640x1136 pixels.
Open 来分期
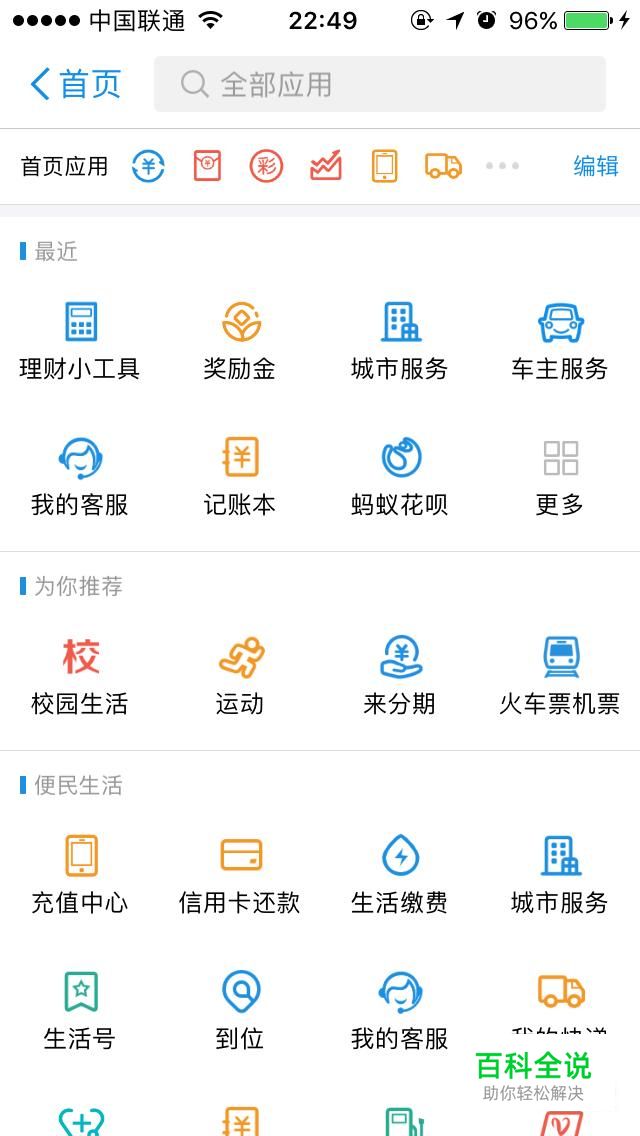pos(400,675)
